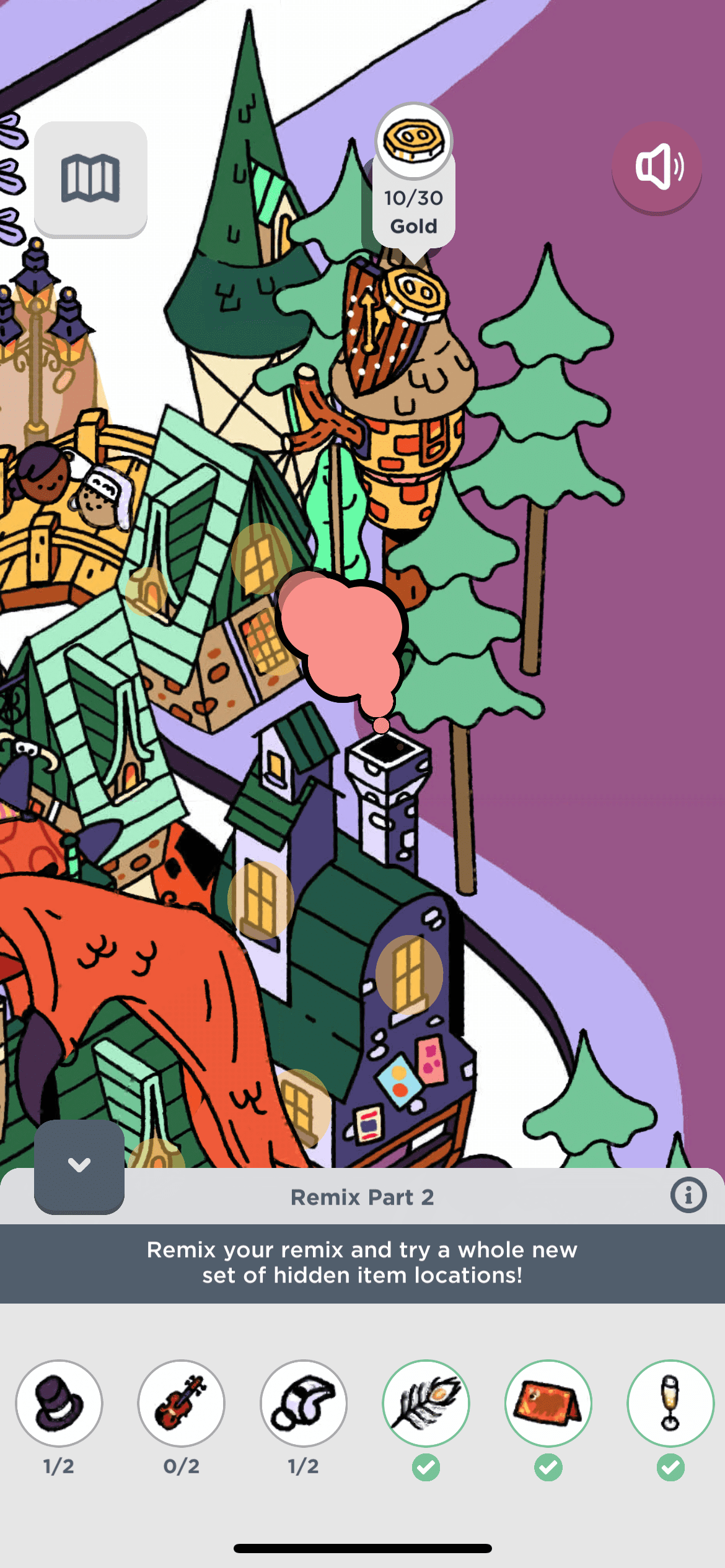This screenshot has width=725, height=1568.
Task: Select the found champagne glass item
Action: coord(670,1403)
